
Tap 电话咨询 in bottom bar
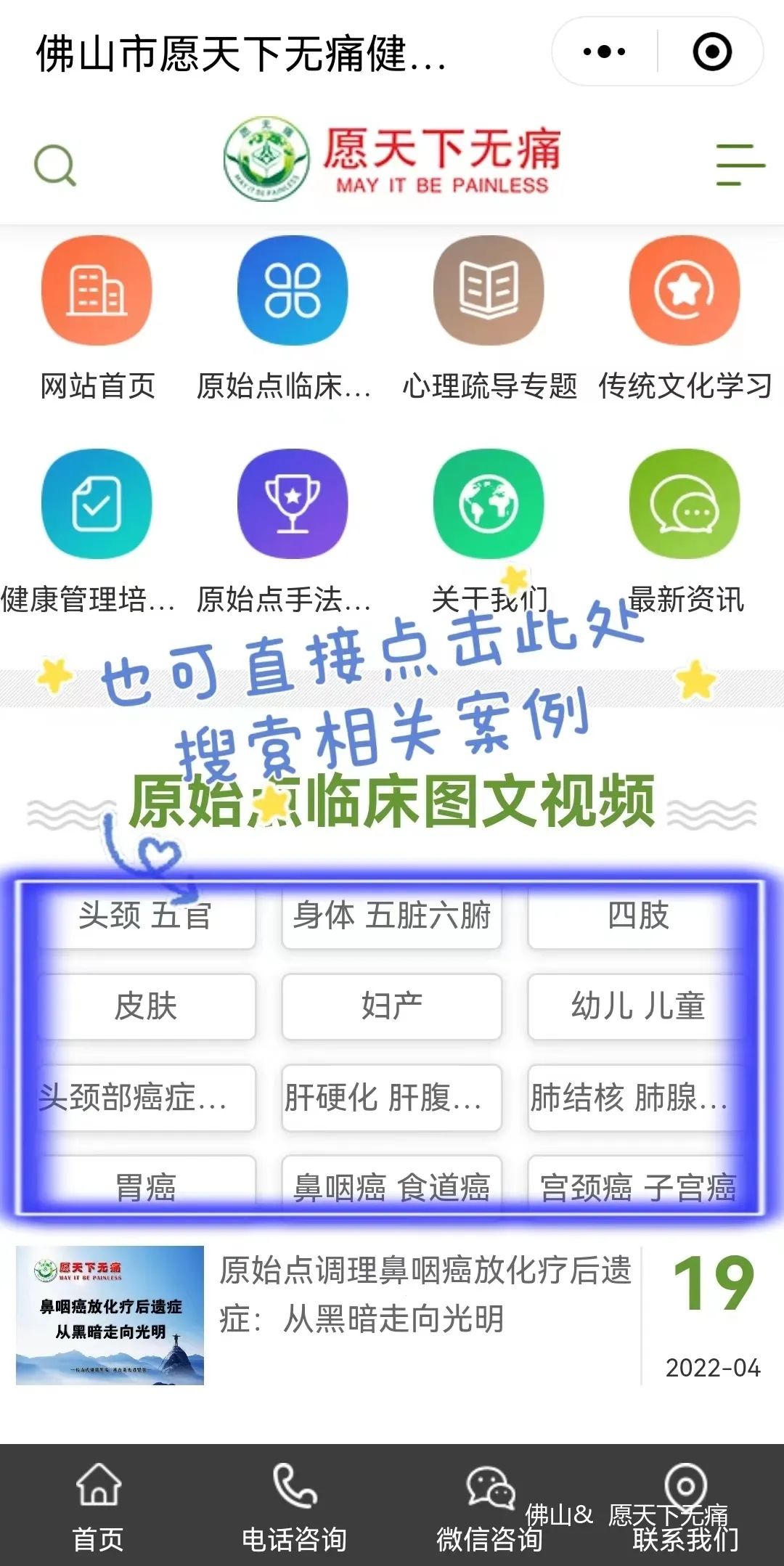[x=294, y=1507]
